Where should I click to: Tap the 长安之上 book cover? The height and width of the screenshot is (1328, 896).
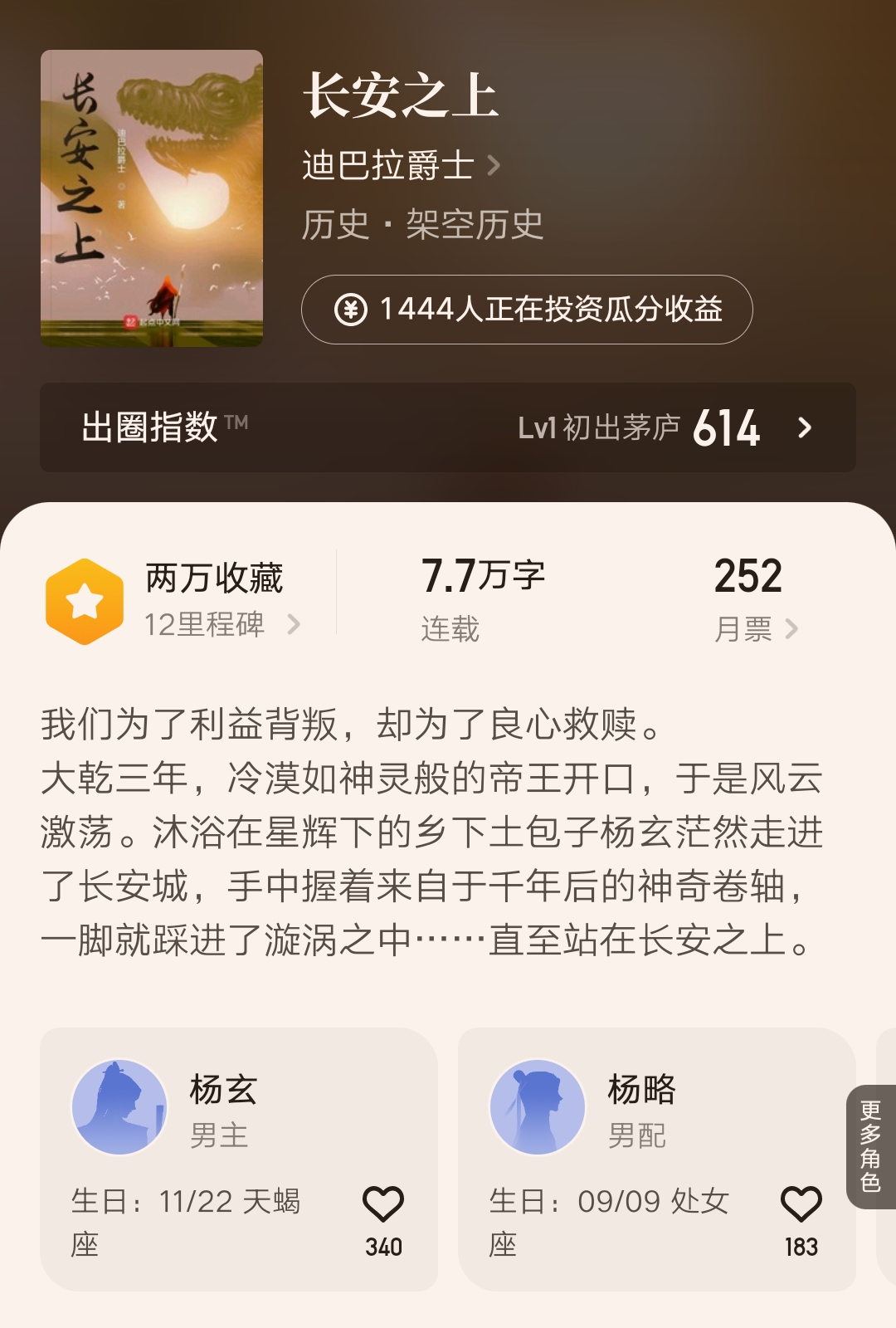tap(152, 198)
